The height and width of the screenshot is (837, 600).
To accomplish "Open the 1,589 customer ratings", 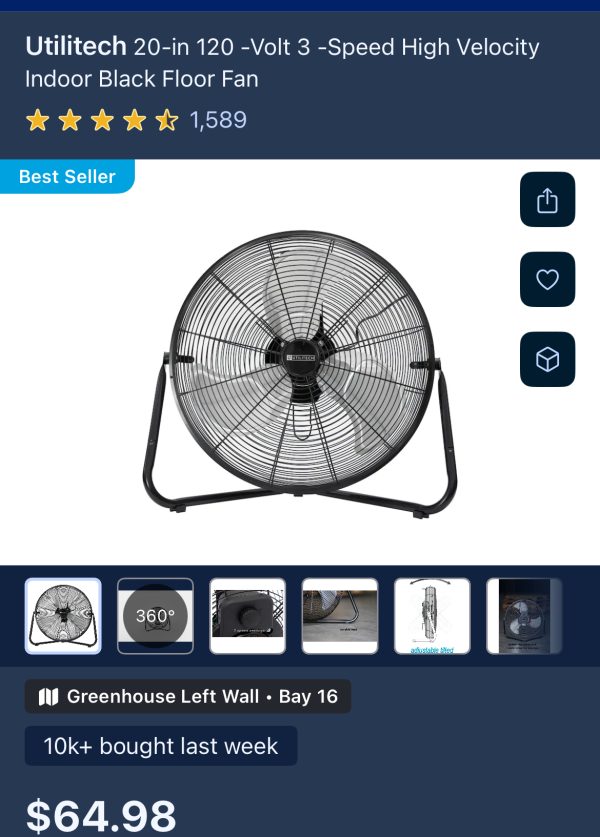I will point(217,121).
